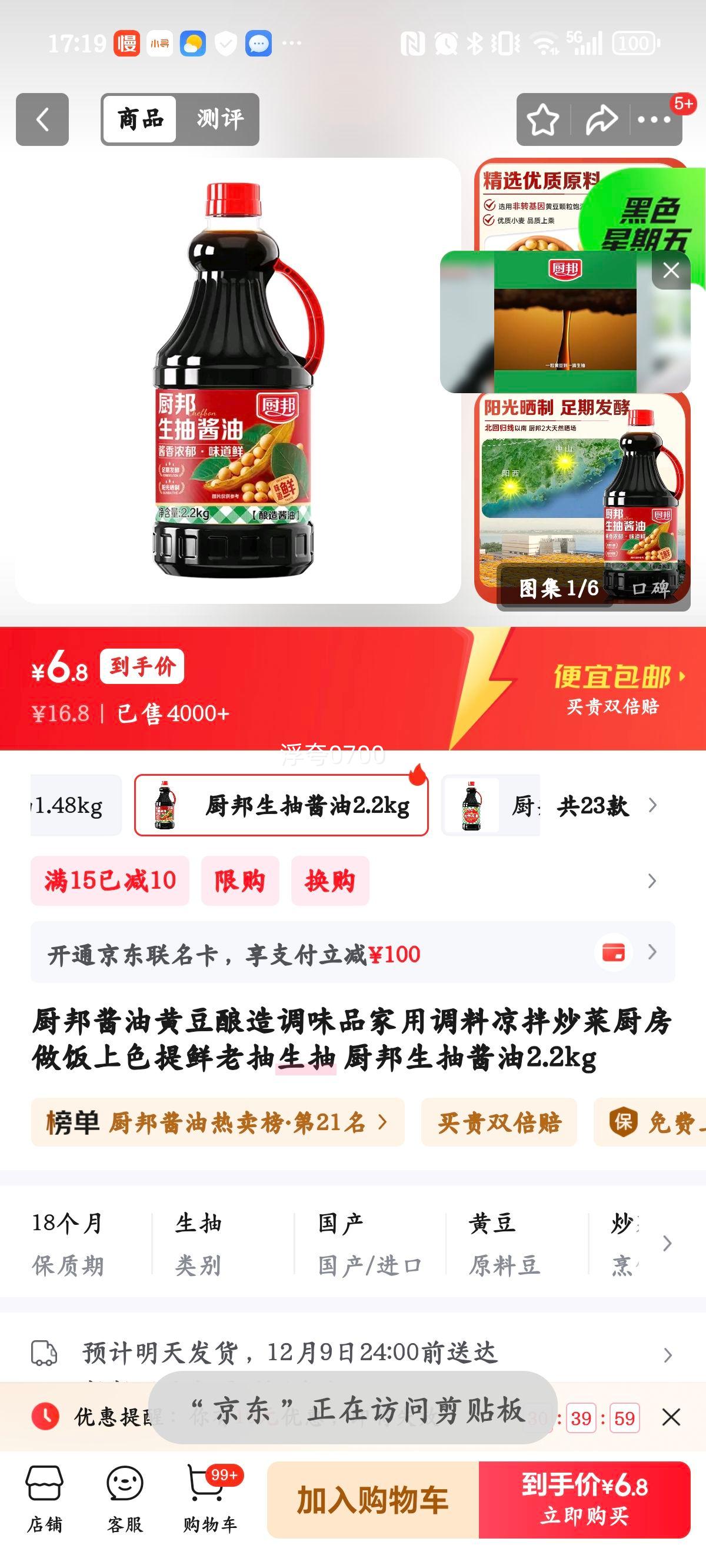Image resolution: width=706 pixels, height=1568 pixels.
Task: Tap the star icon to favorite this product
Action: pyautogui.click(x=547, y=119)
